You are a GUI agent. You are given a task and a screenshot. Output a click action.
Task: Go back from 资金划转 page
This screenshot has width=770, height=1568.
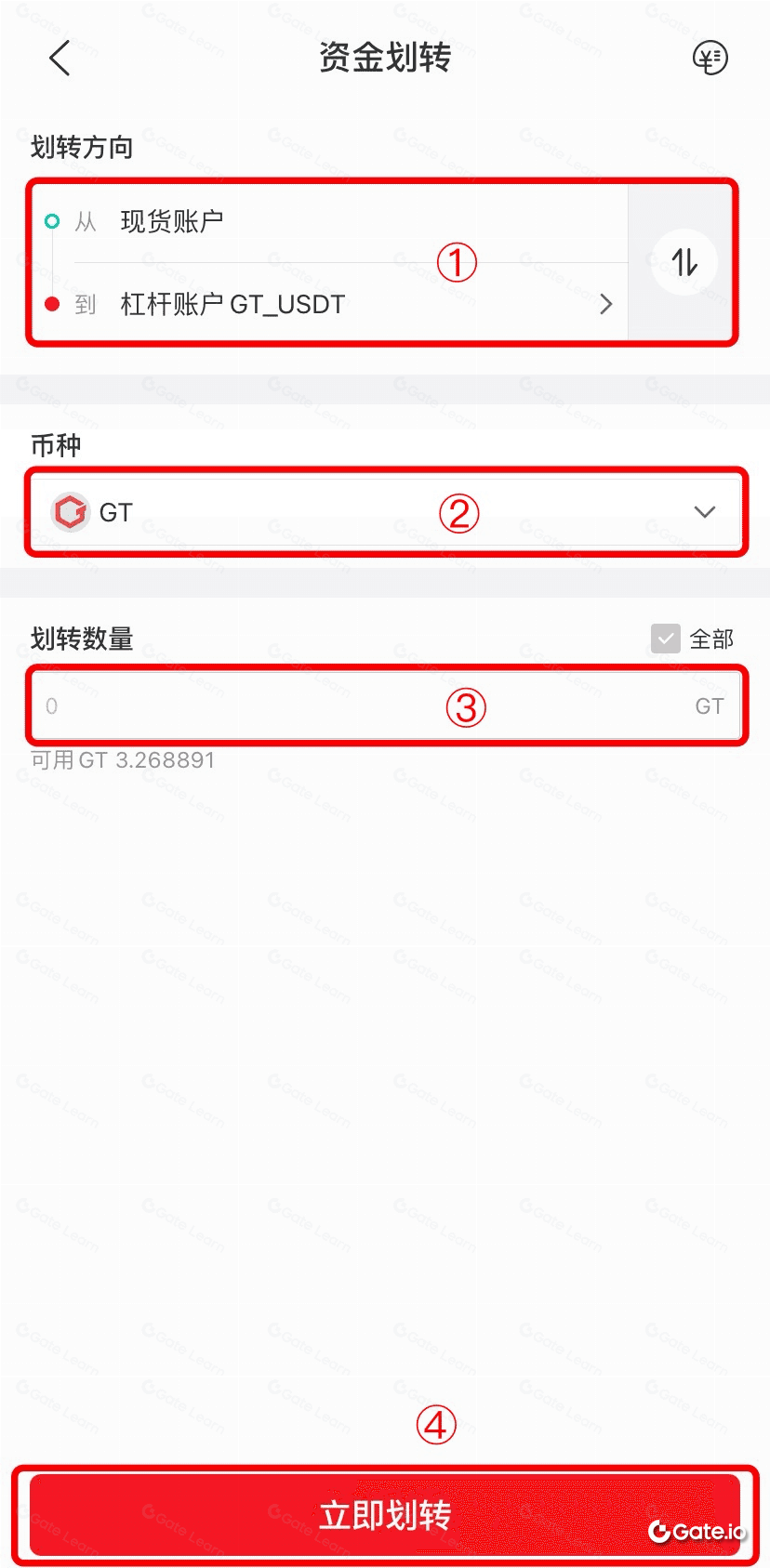(x=60, y=59)
